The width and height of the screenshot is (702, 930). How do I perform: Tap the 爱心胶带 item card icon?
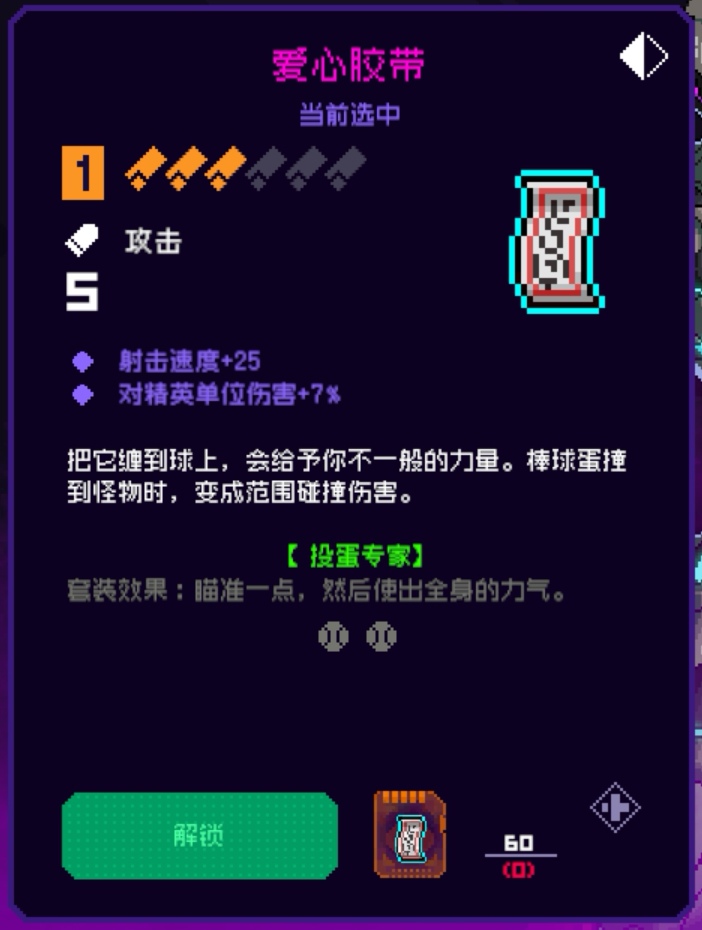[x=409, y=835]
